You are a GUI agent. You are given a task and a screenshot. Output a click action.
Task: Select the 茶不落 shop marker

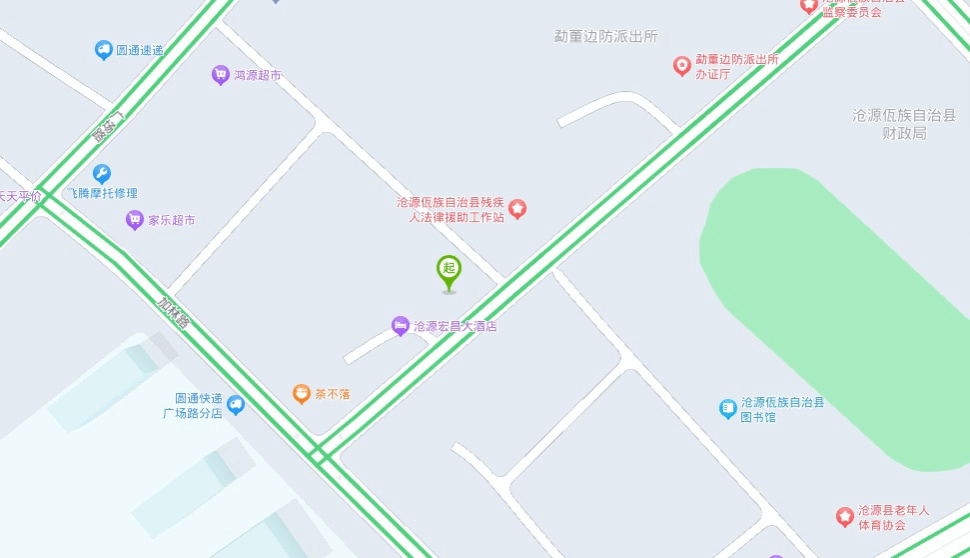click(x=301, y=394)
